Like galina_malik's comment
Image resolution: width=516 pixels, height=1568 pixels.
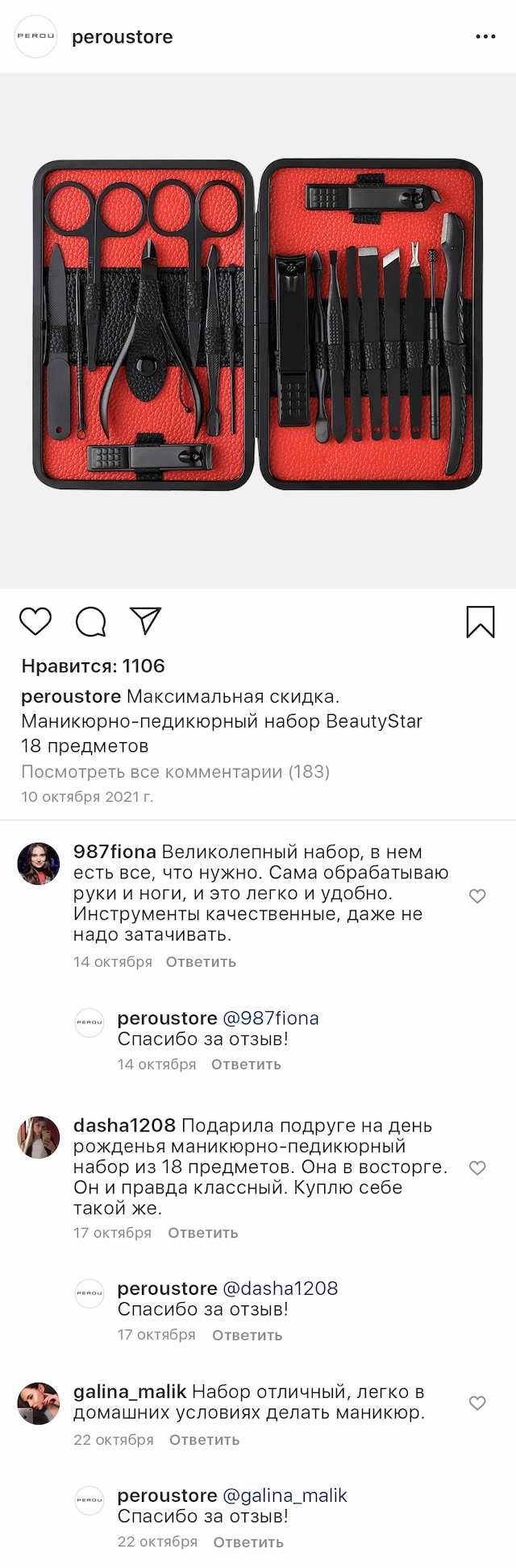point(477,1403)
